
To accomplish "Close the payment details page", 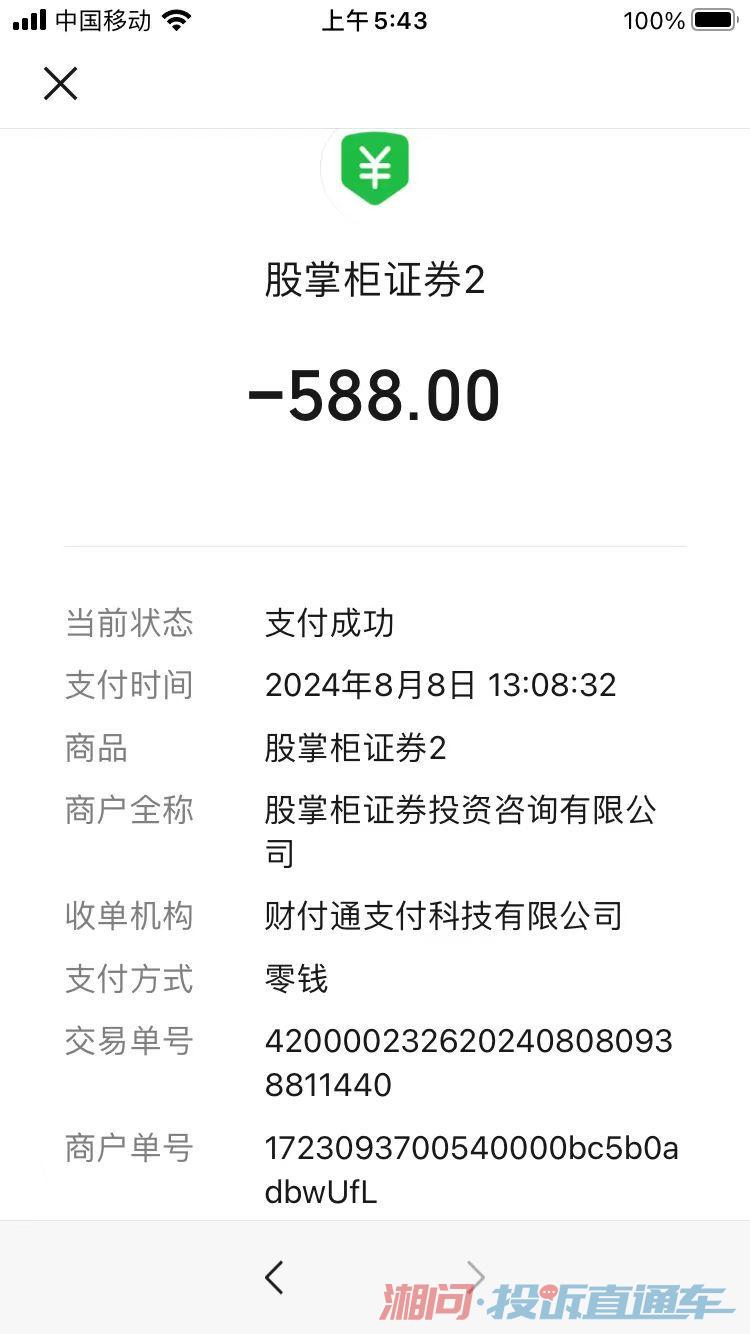I will tap(60, 84).
